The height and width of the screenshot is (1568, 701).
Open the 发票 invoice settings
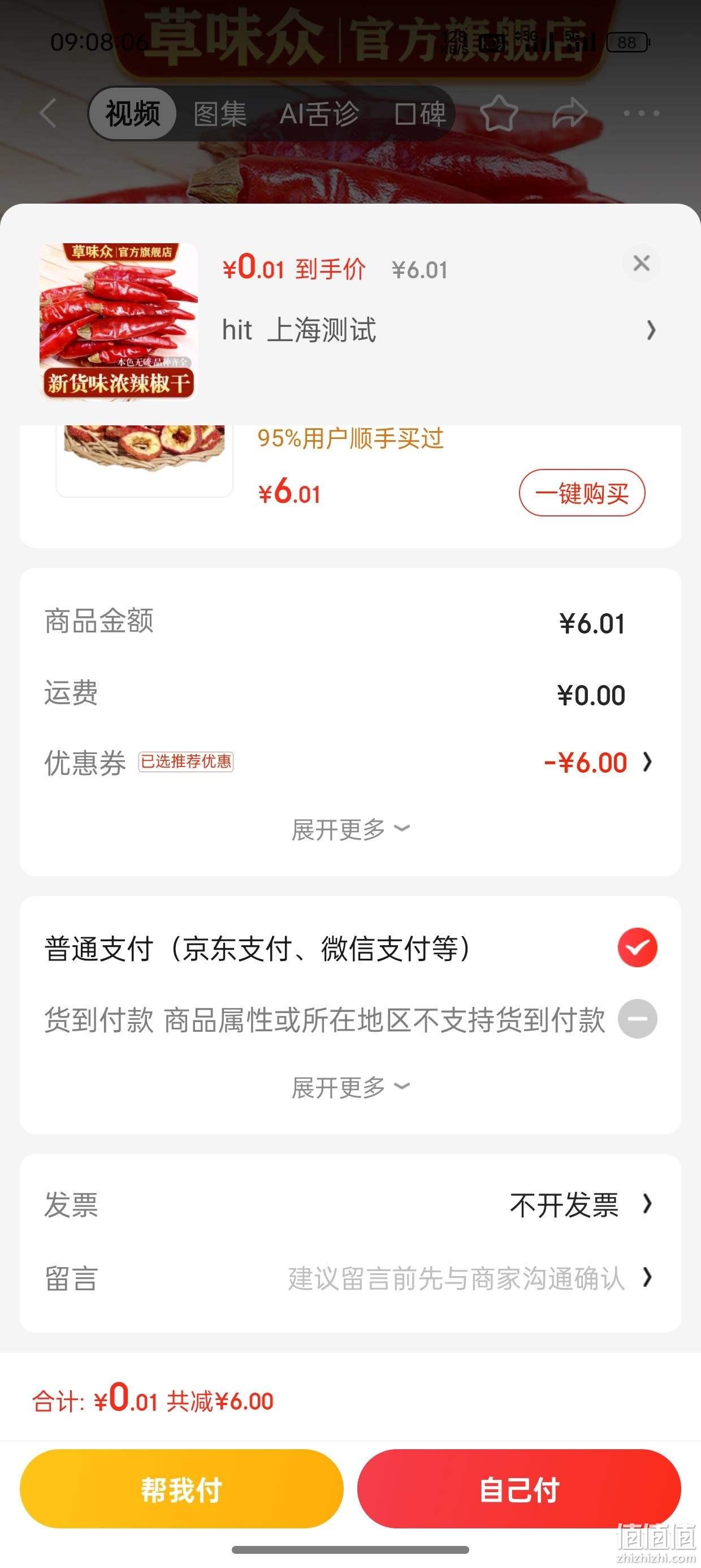pyautogui.click(x=350, y=1205)
